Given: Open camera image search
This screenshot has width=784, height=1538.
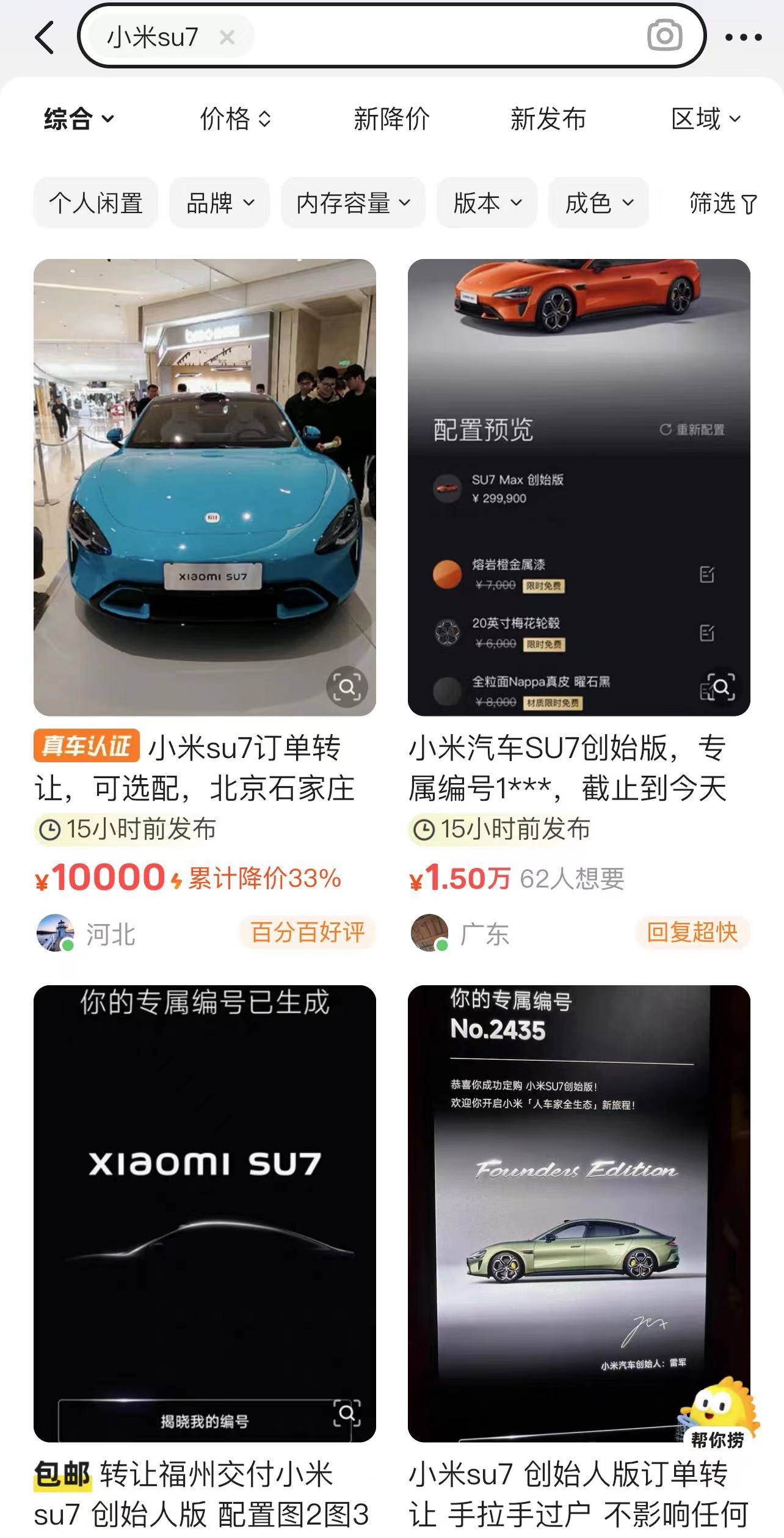Looking at the screenshot, I should [x=664, y=35].
